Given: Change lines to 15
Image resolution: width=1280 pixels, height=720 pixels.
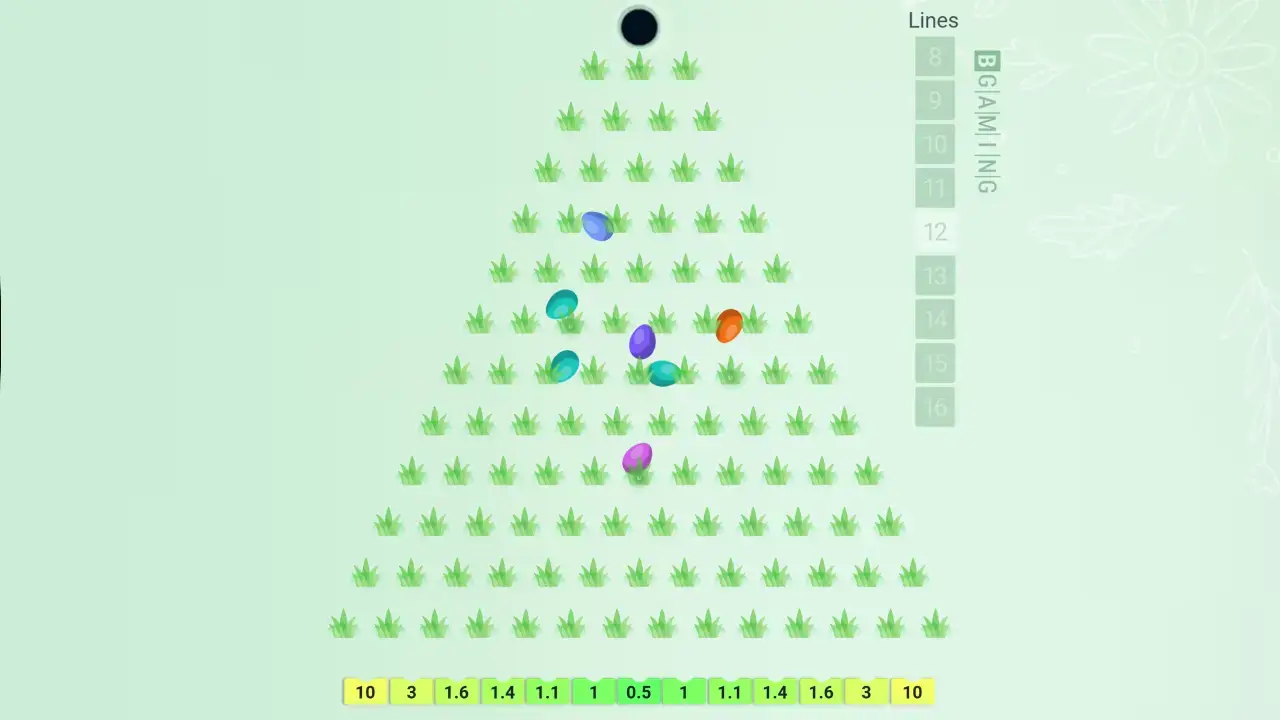Looking at the screenshot, I should [x=935, y=363].
